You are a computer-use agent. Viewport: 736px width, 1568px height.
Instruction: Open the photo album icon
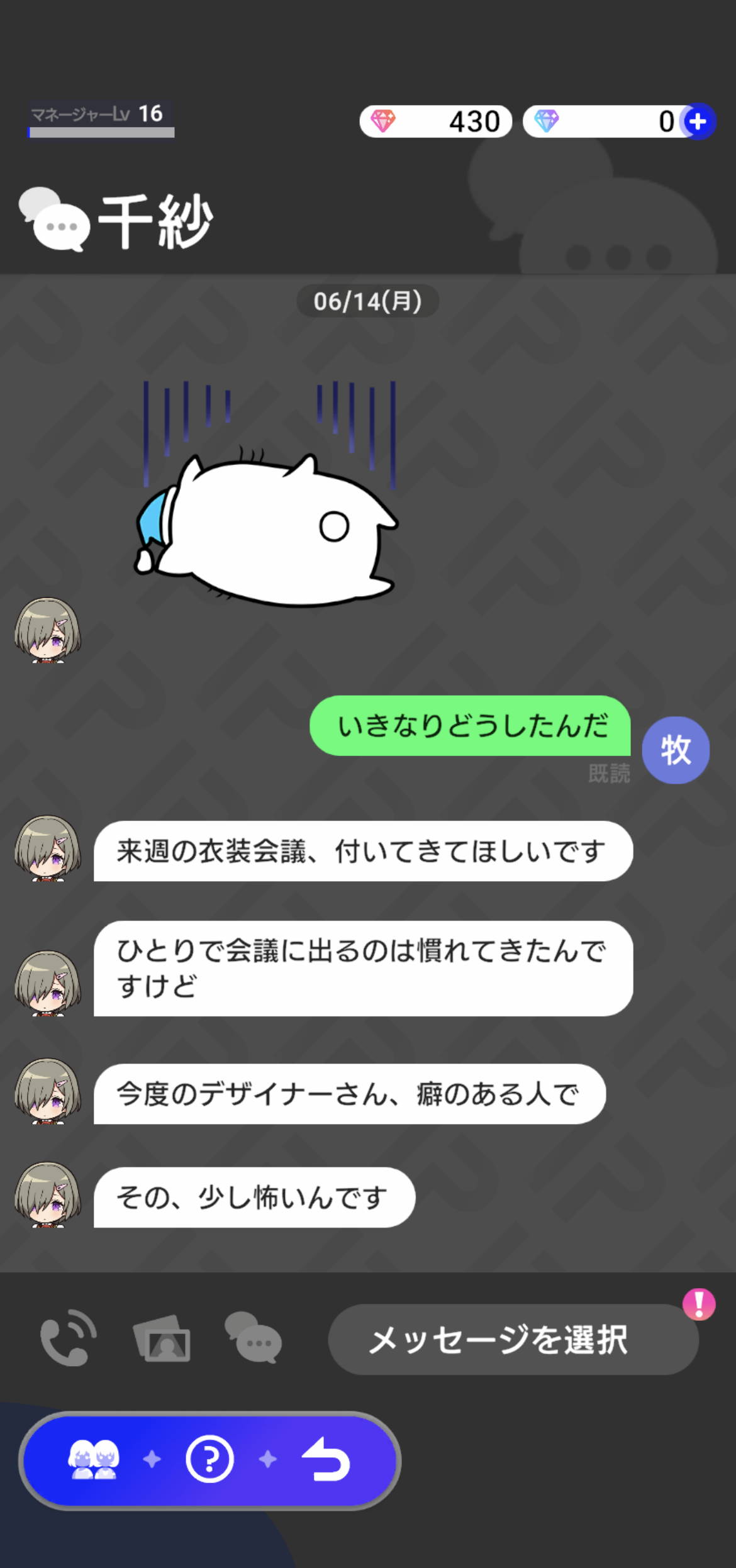pos(162,1338)
